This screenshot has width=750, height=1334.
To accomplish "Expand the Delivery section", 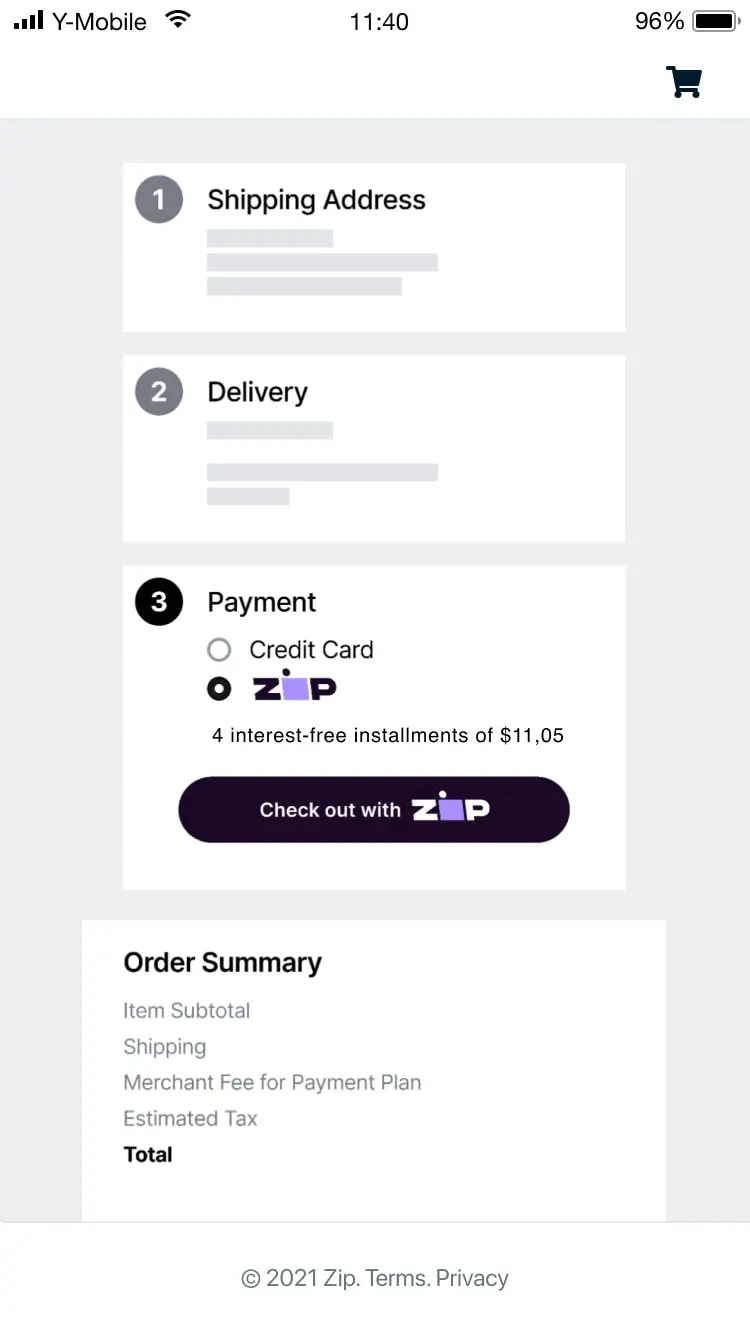I will coord(257,392).
